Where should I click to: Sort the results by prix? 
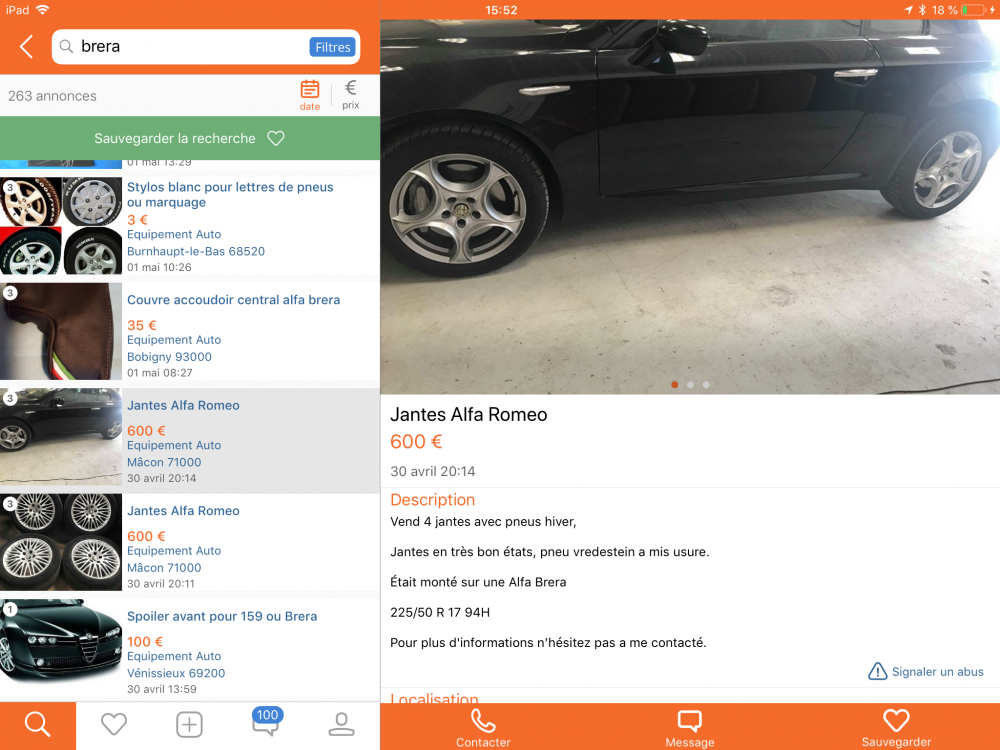pyautogui.click(x=351, y=95)
